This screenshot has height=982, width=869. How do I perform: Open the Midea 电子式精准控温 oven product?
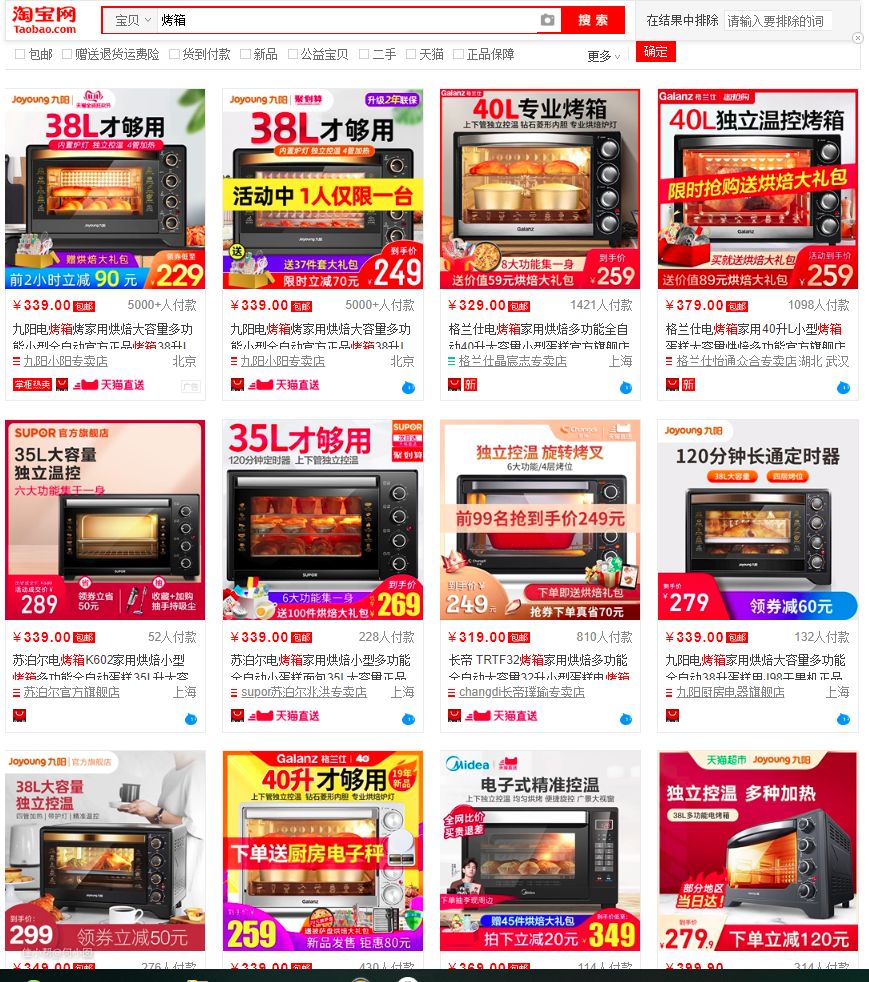540,850
